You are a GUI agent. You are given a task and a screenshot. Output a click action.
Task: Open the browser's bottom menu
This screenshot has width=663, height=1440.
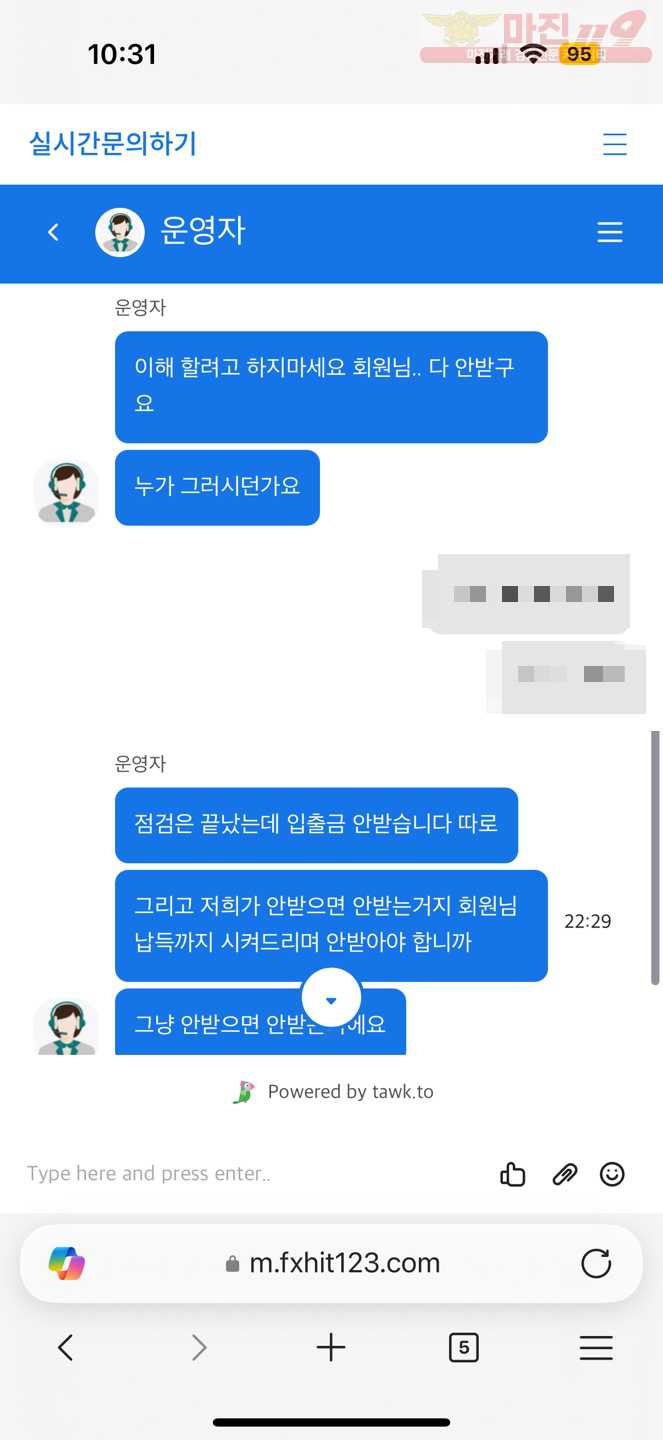pyautogui.click(x=596, y=1348)
